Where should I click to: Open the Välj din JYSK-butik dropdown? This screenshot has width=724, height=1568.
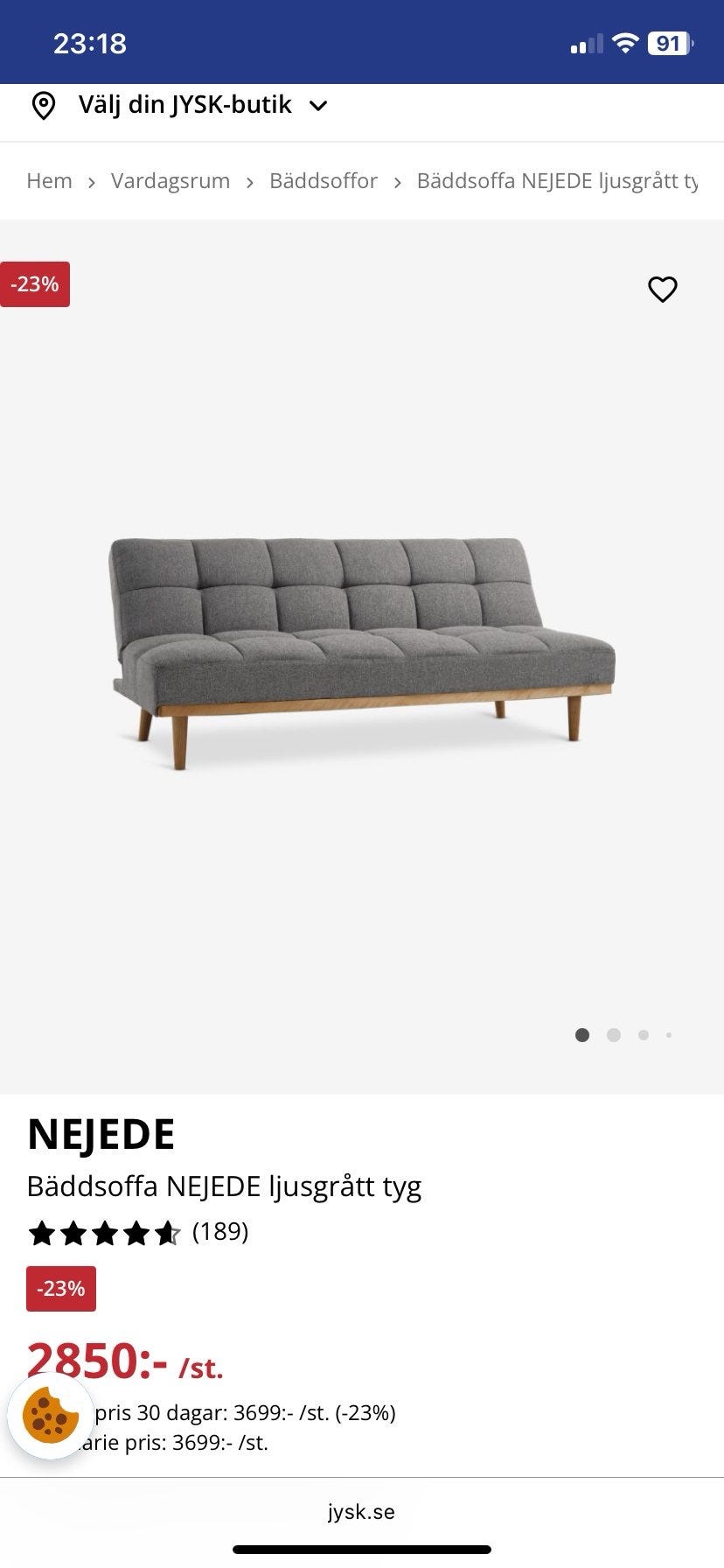(x=186, y=104)
